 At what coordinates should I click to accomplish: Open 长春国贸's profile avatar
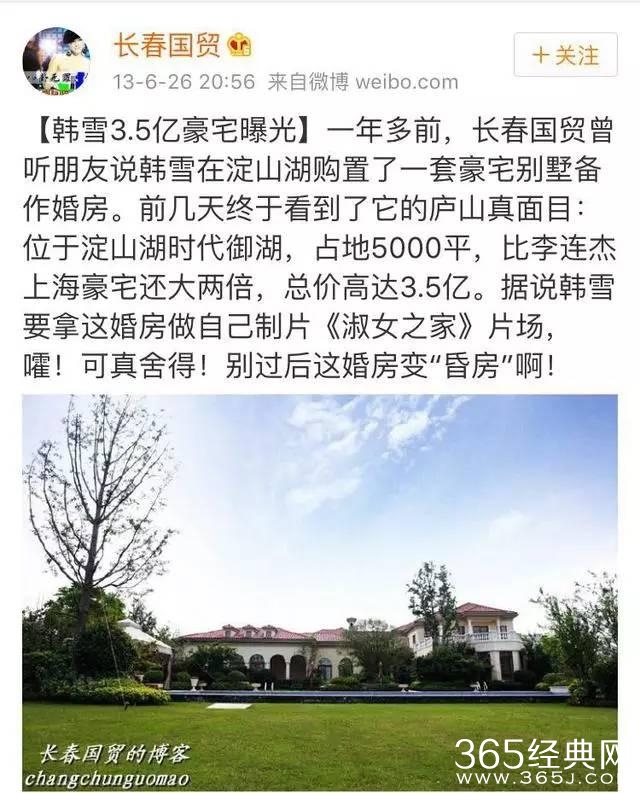click(x=56, y=61)
